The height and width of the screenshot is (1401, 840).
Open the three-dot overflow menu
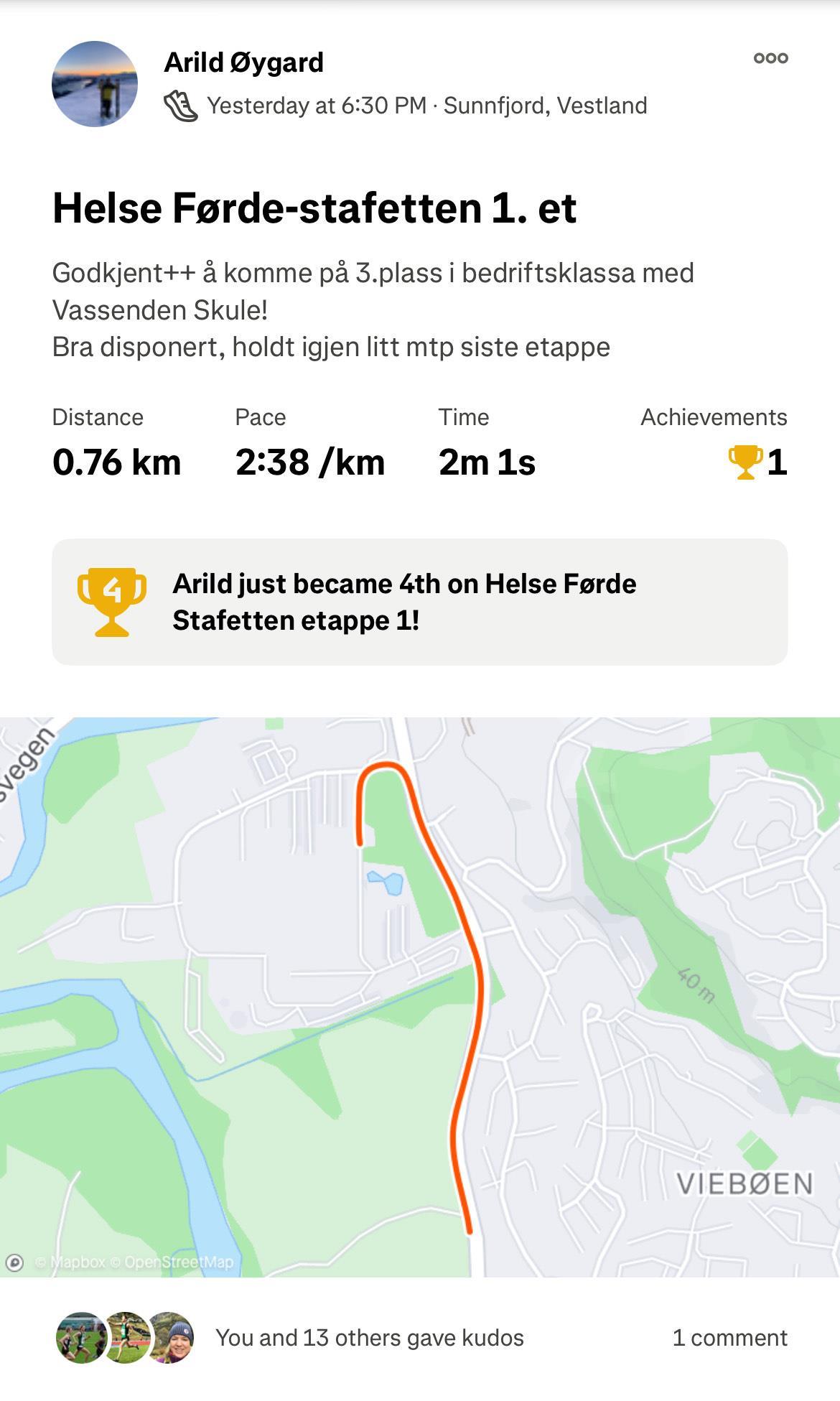tap(770, 58)
